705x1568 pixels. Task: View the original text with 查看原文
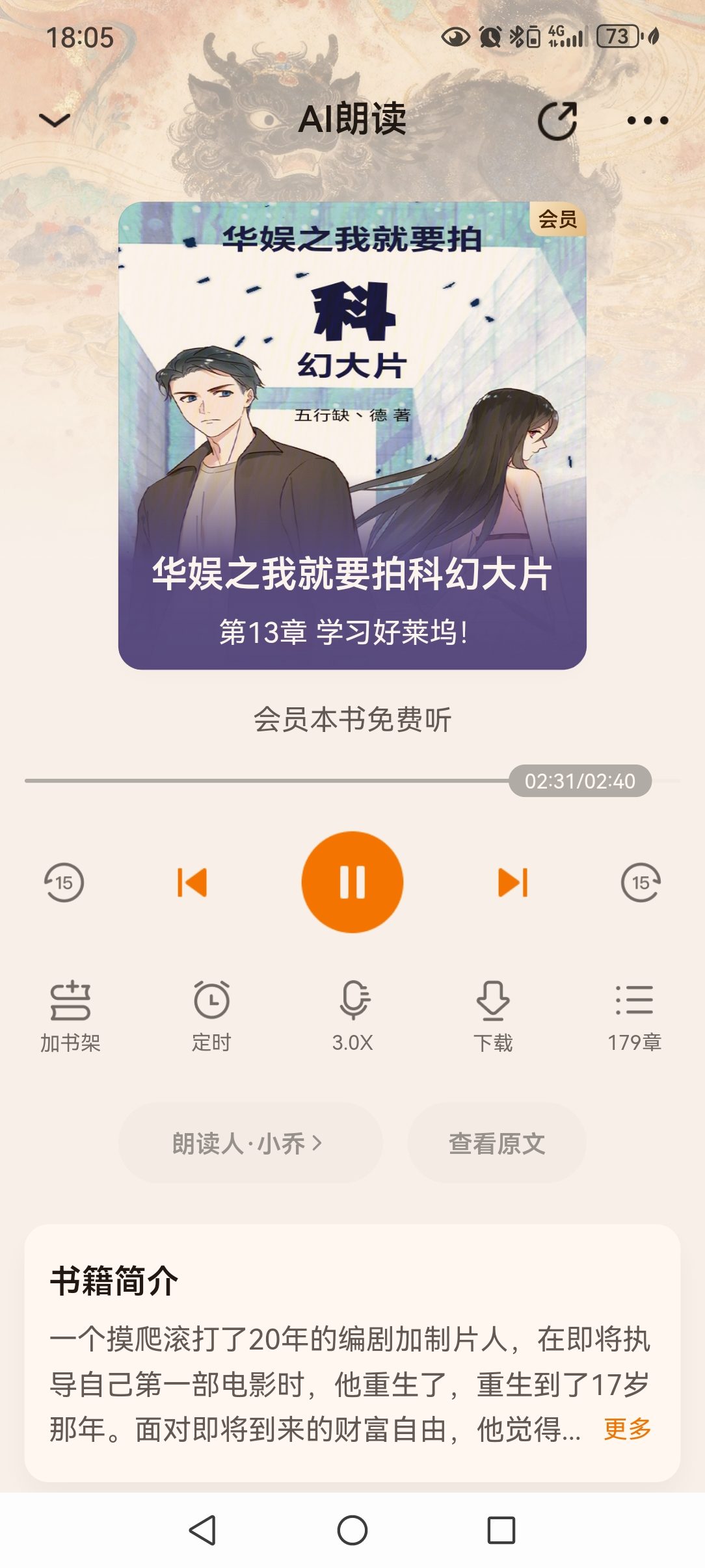(x=497, y=1143)
